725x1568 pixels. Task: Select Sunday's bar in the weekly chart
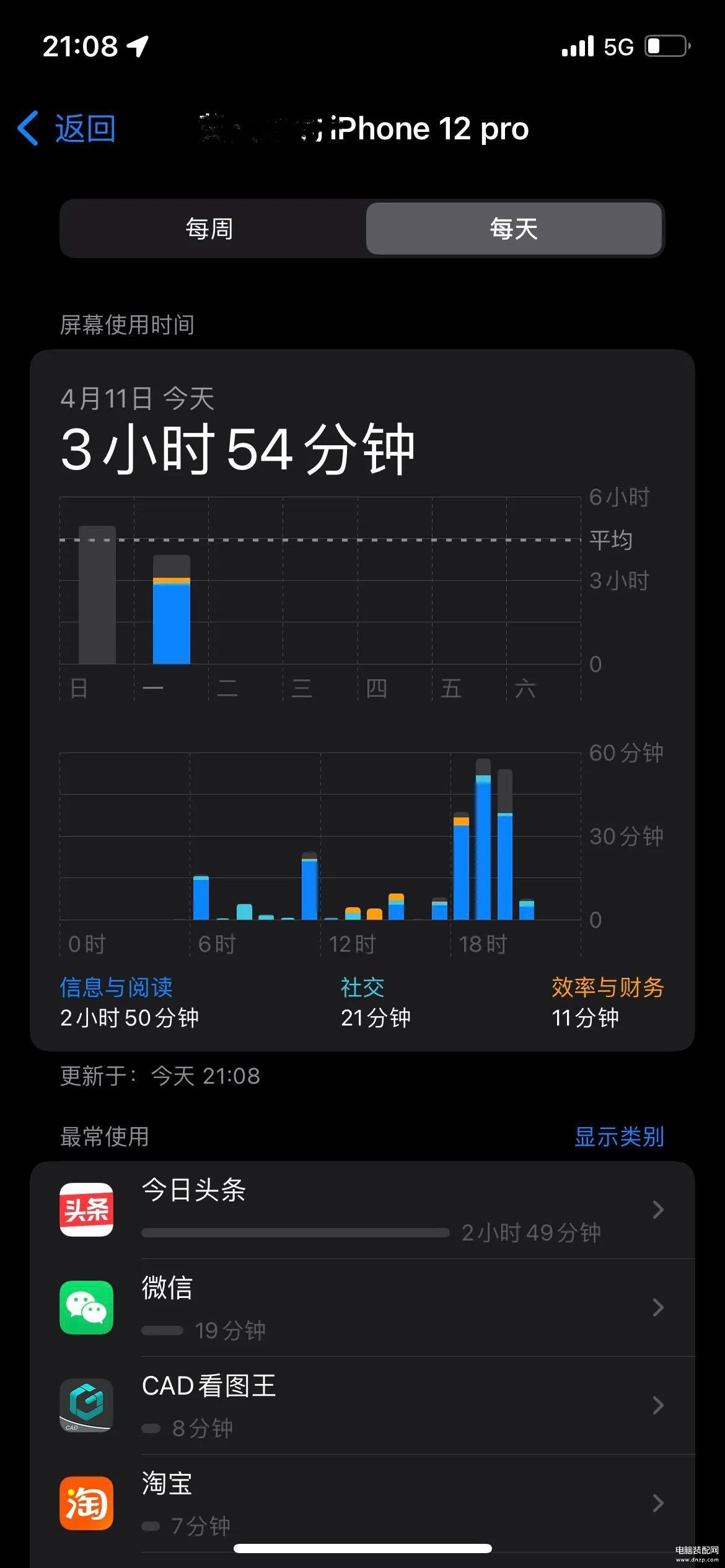coord(97,596)
